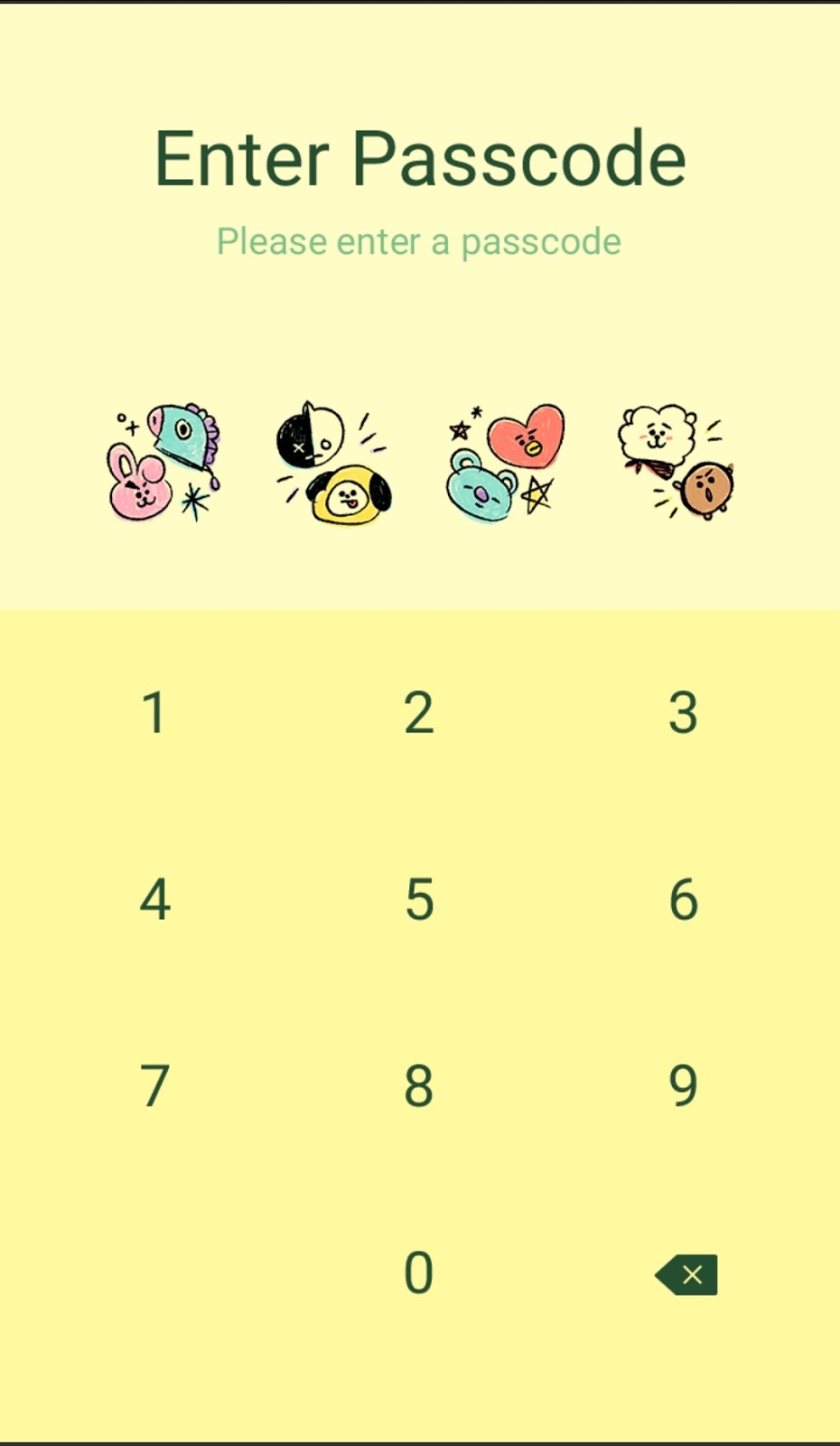This screenshot has width=840, height=1446.
Task: Tap the number 4 key
Action: [154, 899]
